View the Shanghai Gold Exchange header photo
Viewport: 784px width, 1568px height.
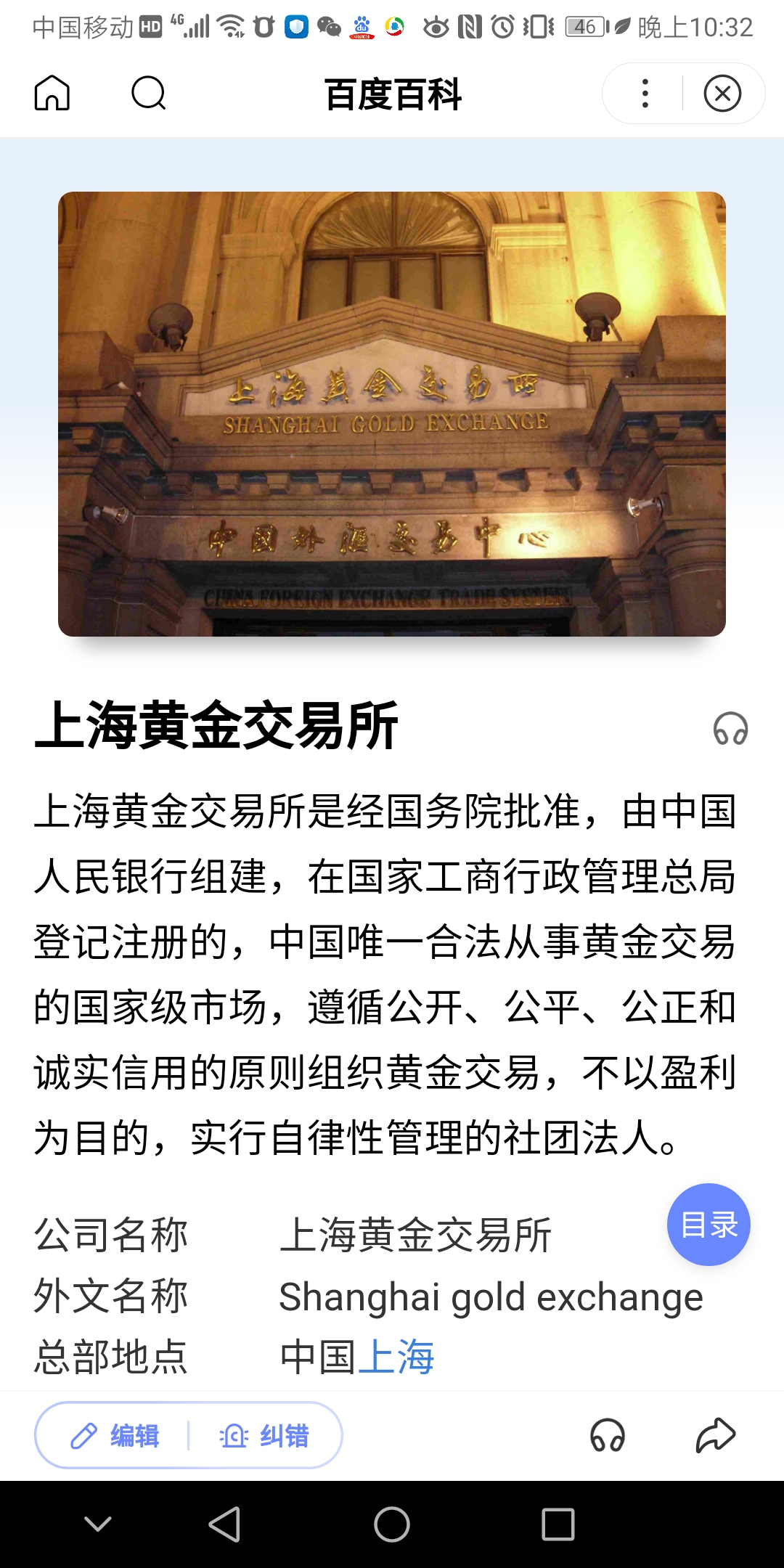click(x=392, y=414)
